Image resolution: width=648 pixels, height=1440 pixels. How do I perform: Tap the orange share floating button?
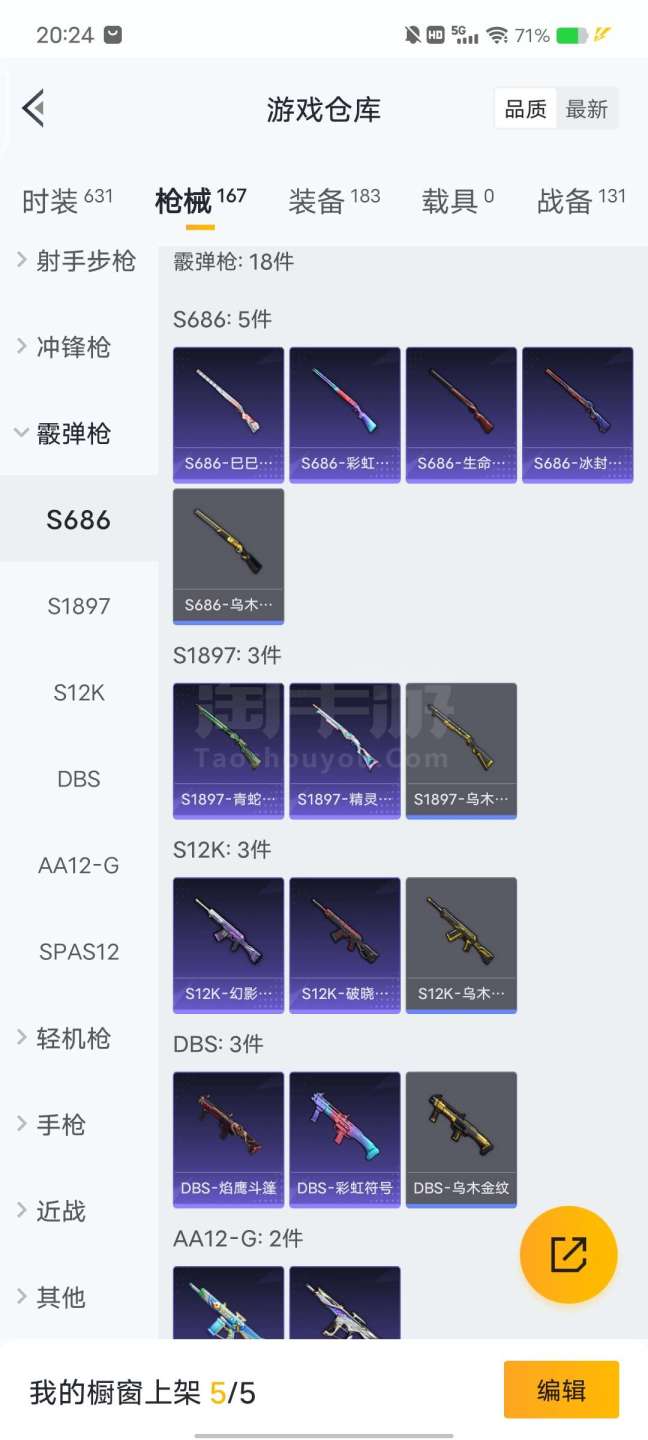568,1254
